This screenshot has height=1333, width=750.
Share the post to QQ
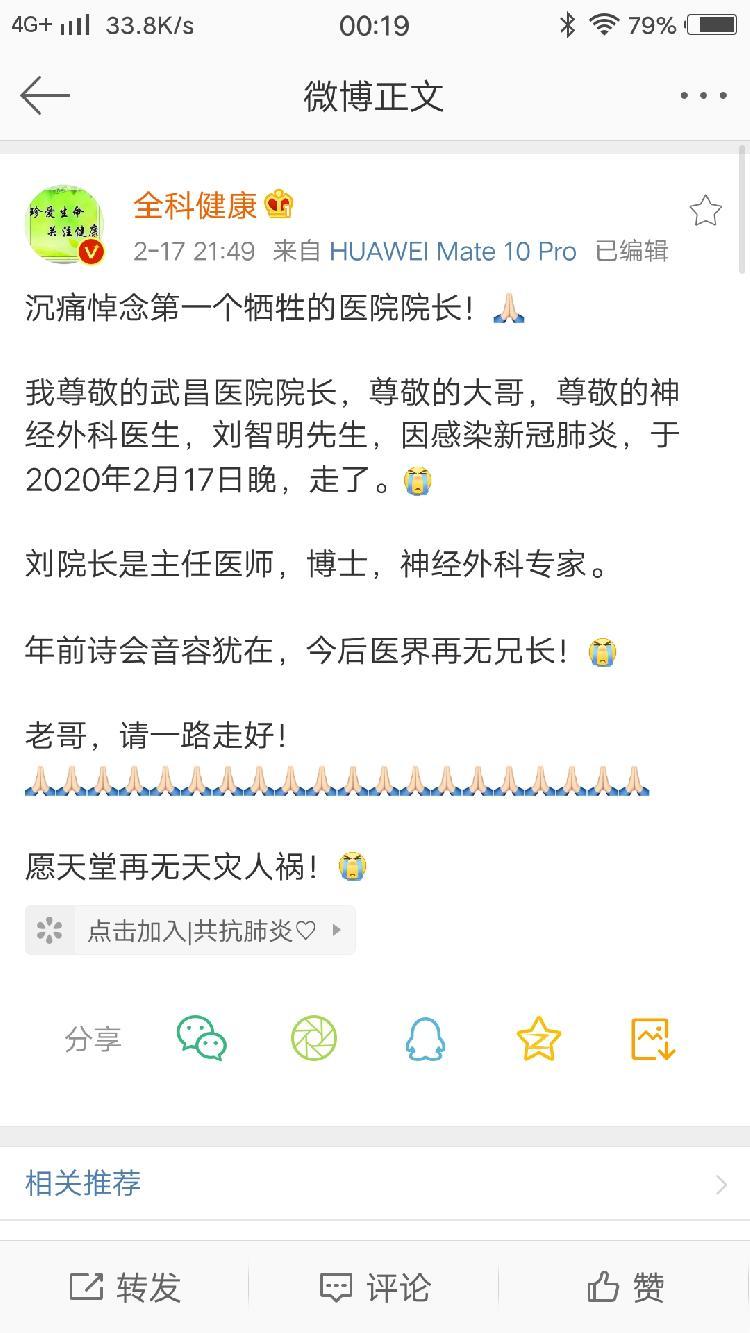(424, 1039)
